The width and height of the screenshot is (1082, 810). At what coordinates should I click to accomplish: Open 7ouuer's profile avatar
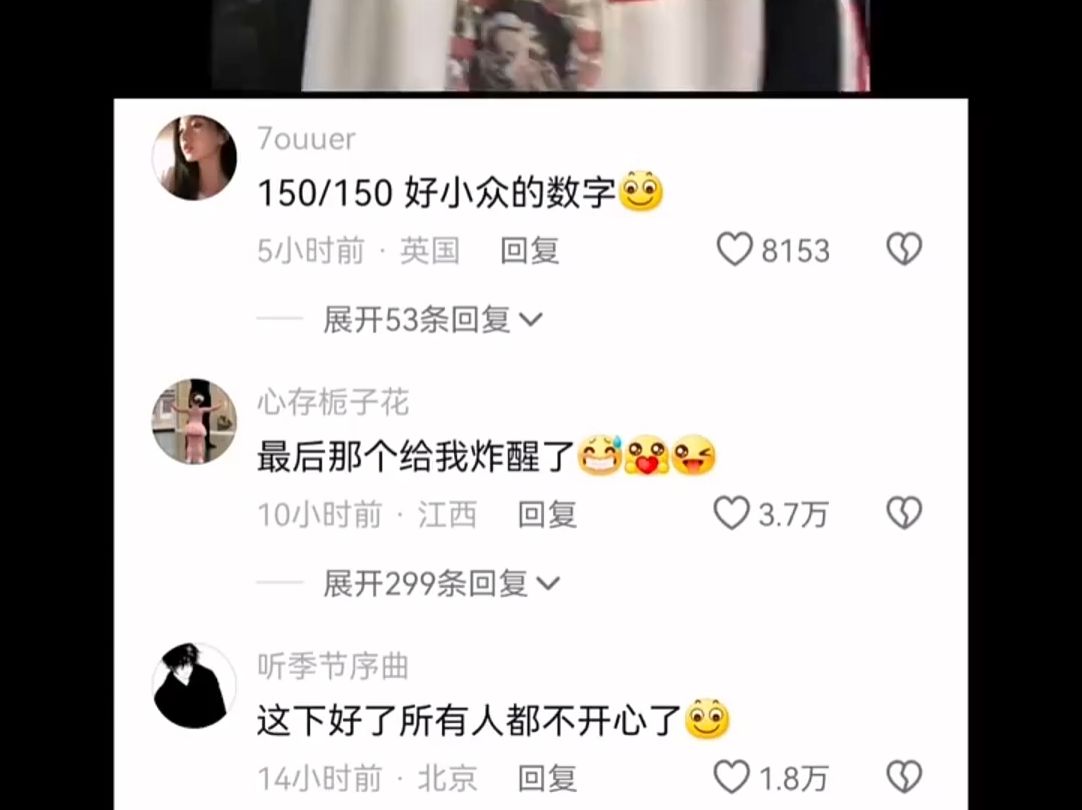[194, 157]
